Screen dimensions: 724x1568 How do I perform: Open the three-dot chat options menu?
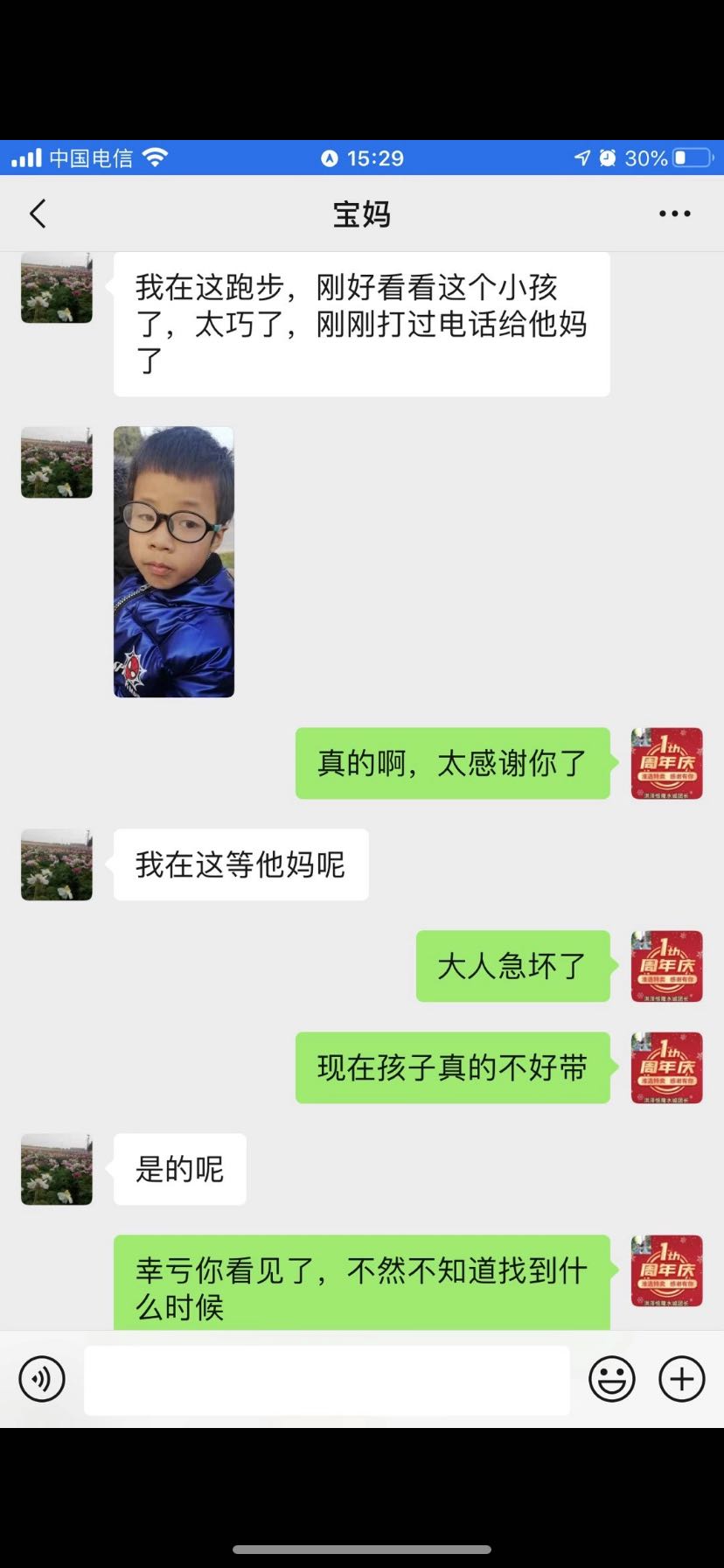pyautogui.click(x=674, y=213)
